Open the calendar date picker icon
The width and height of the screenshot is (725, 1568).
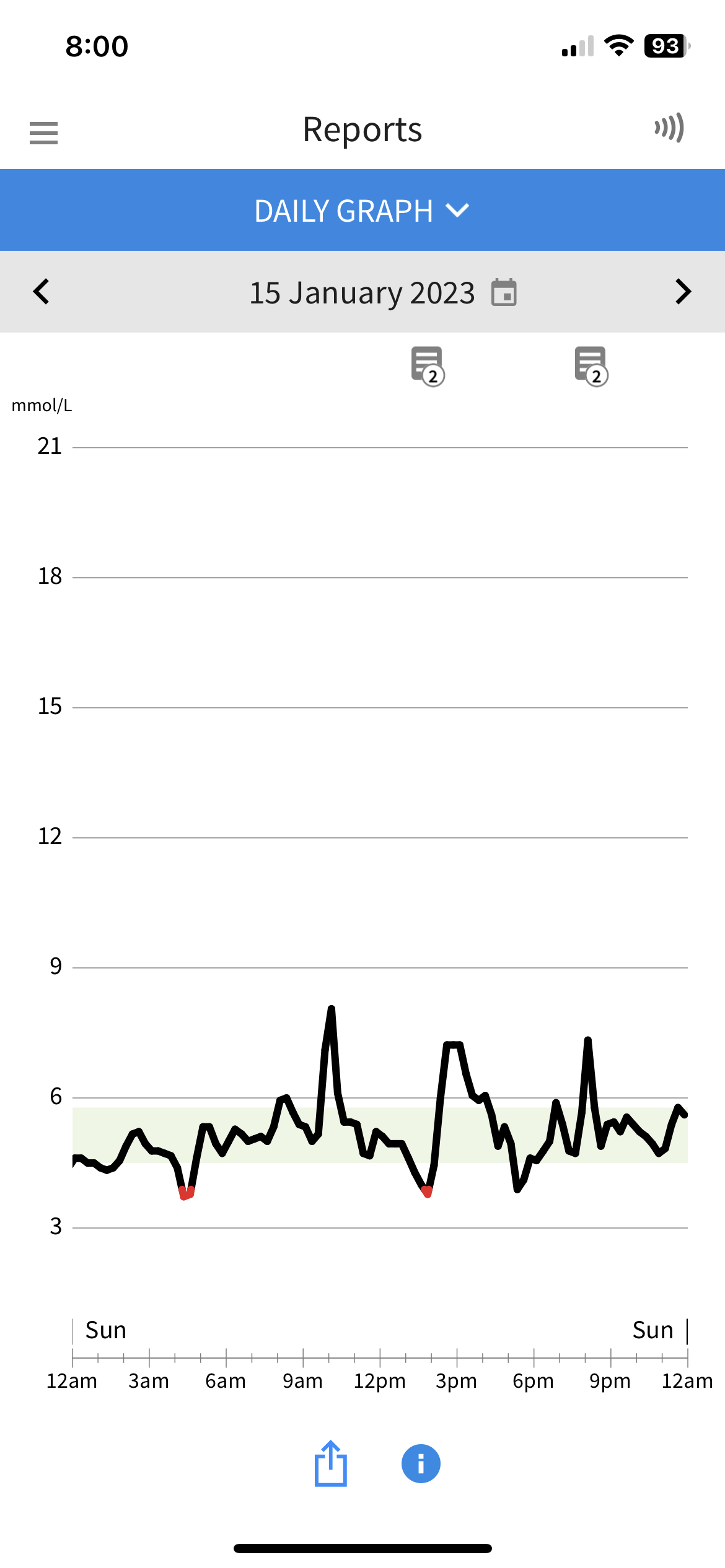tap(506, 292)
